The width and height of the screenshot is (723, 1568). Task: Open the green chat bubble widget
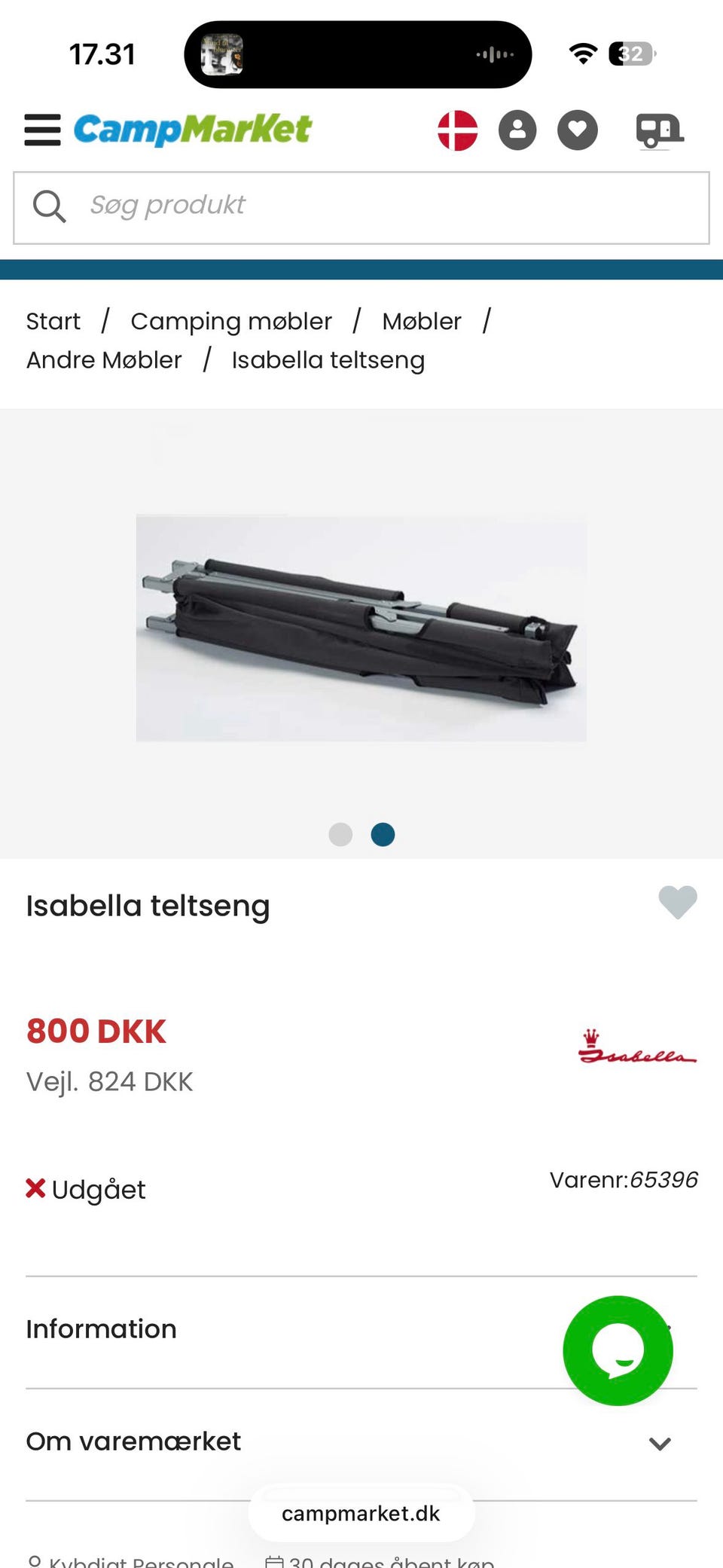[x=618, y=1350]
